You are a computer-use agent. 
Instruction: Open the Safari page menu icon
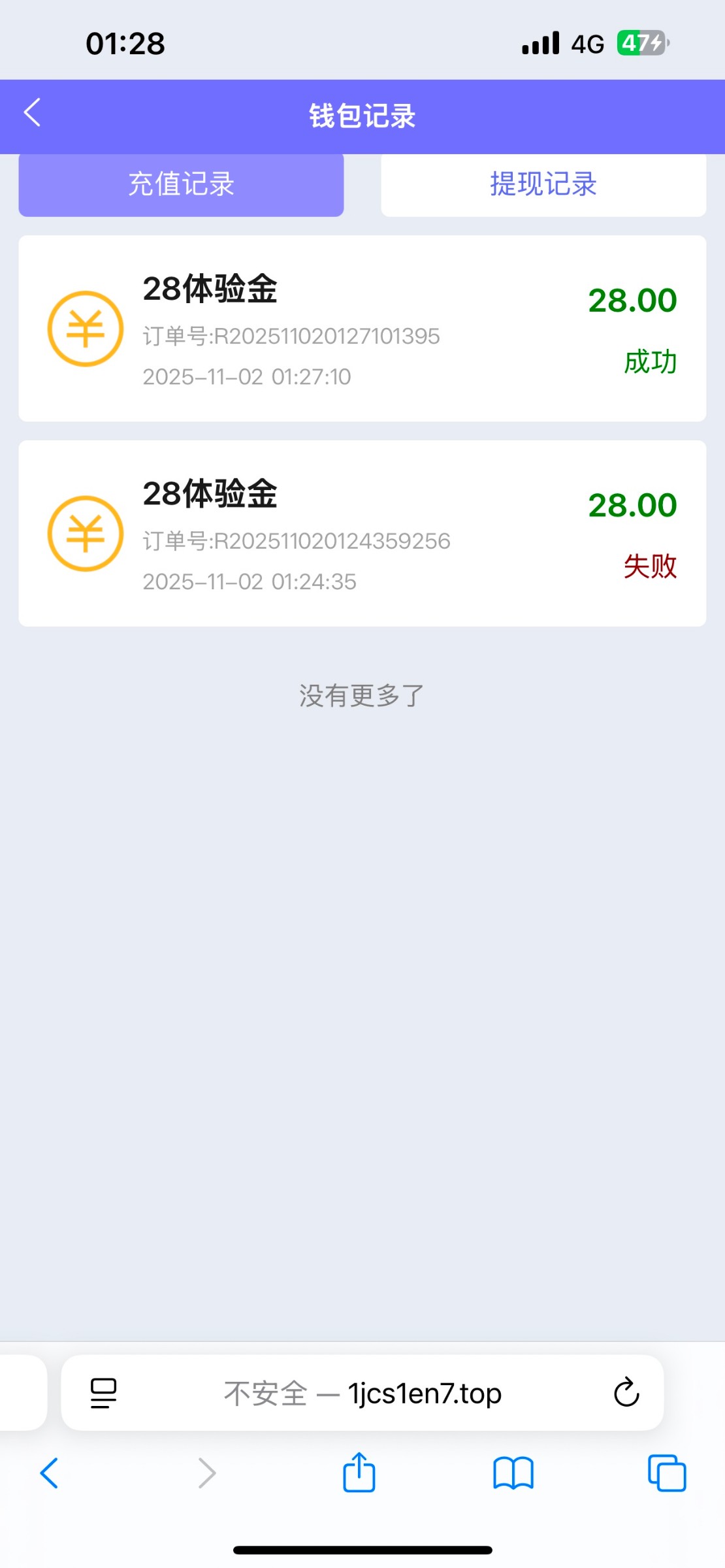click(103, 1392)
